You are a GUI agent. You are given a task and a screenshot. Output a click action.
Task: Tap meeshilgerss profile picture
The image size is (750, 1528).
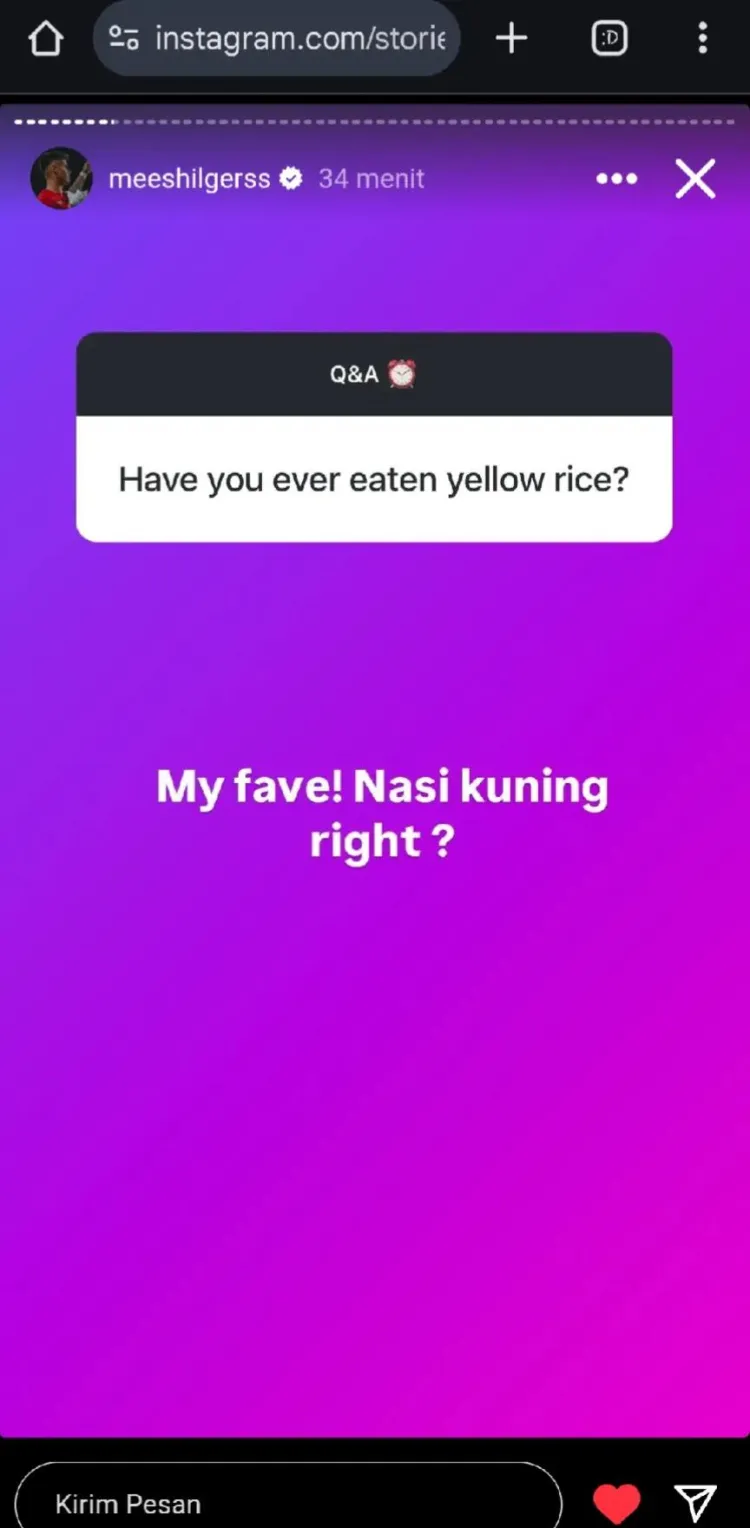[61, 179]
